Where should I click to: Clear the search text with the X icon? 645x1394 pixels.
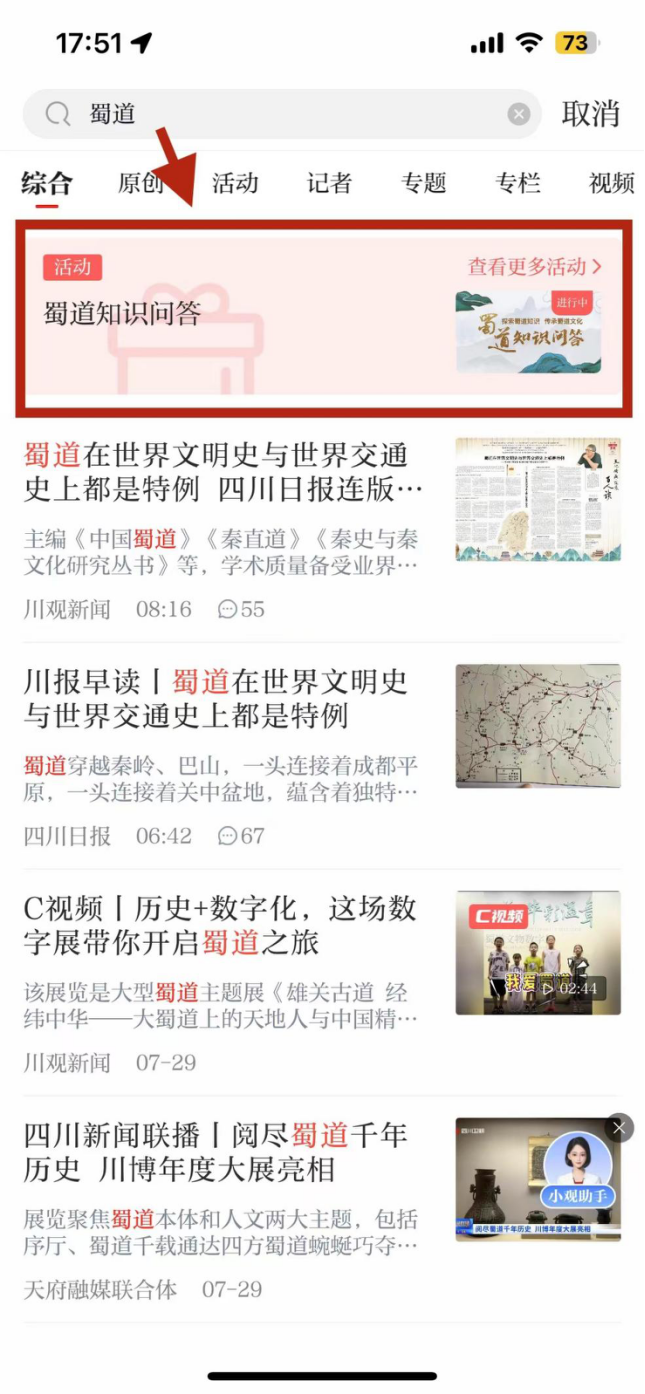point(518,114)
